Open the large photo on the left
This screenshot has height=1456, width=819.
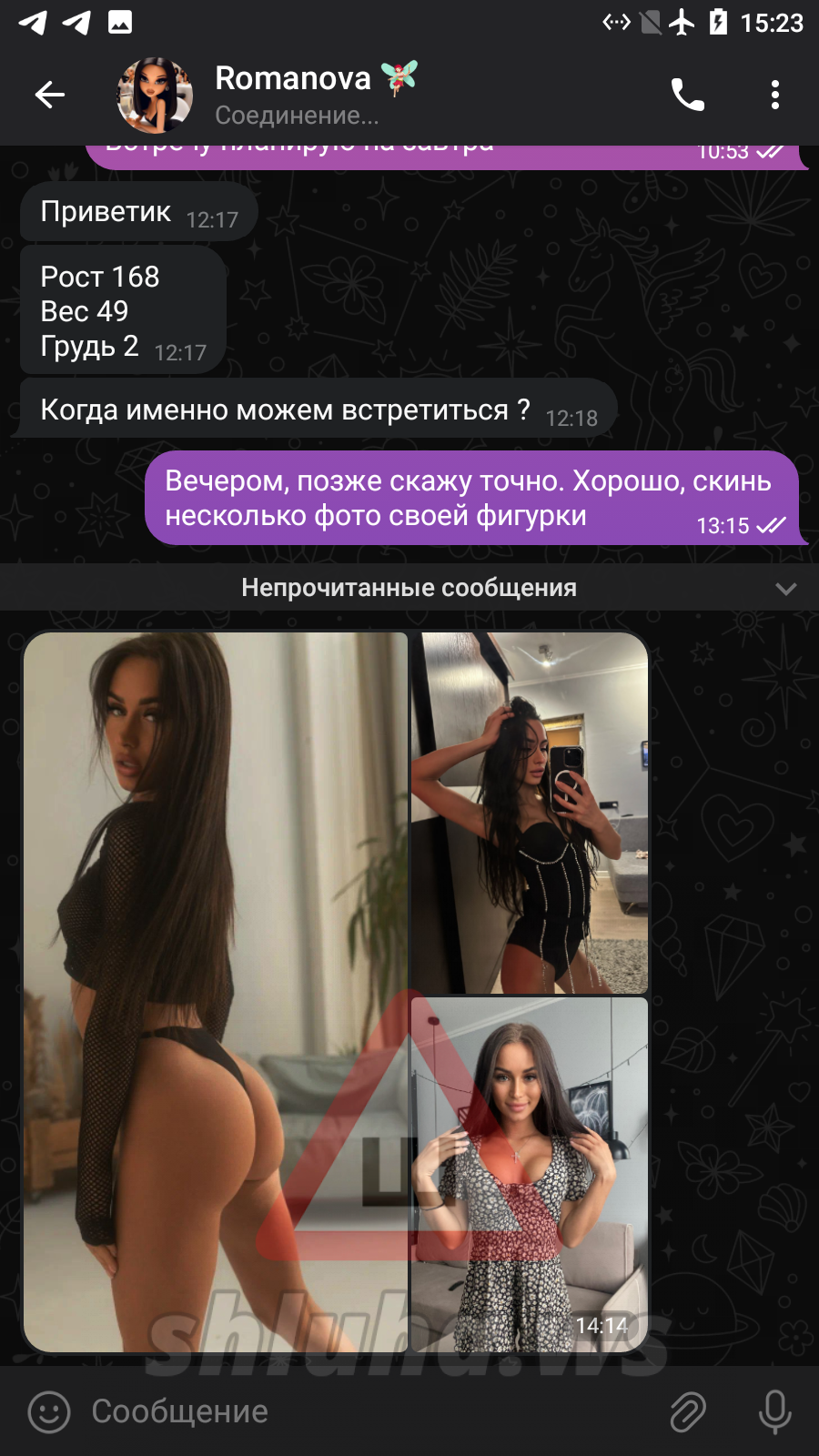[216, 992]
